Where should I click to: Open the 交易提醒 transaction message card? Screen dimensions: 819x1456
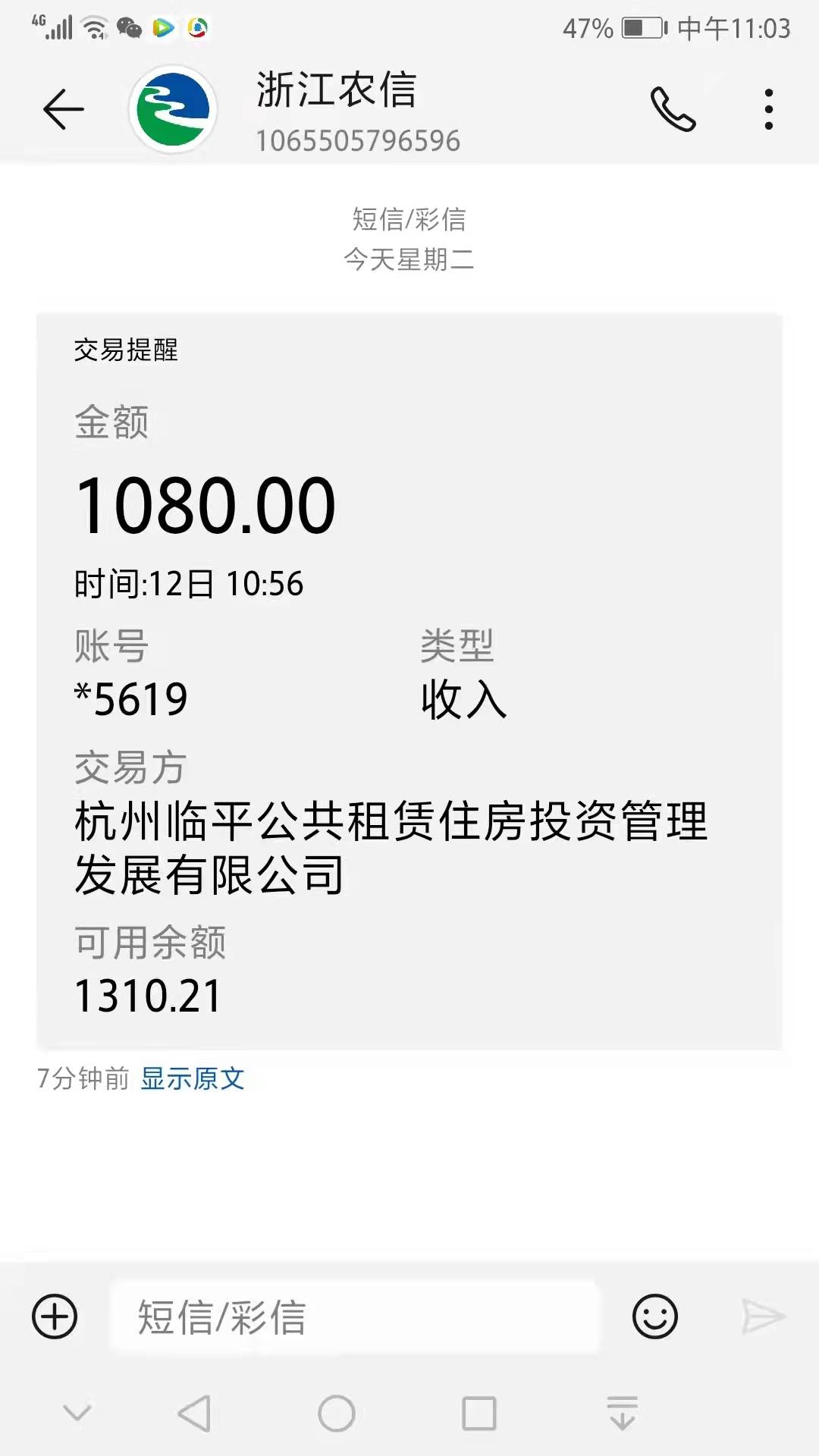(409, 681)
